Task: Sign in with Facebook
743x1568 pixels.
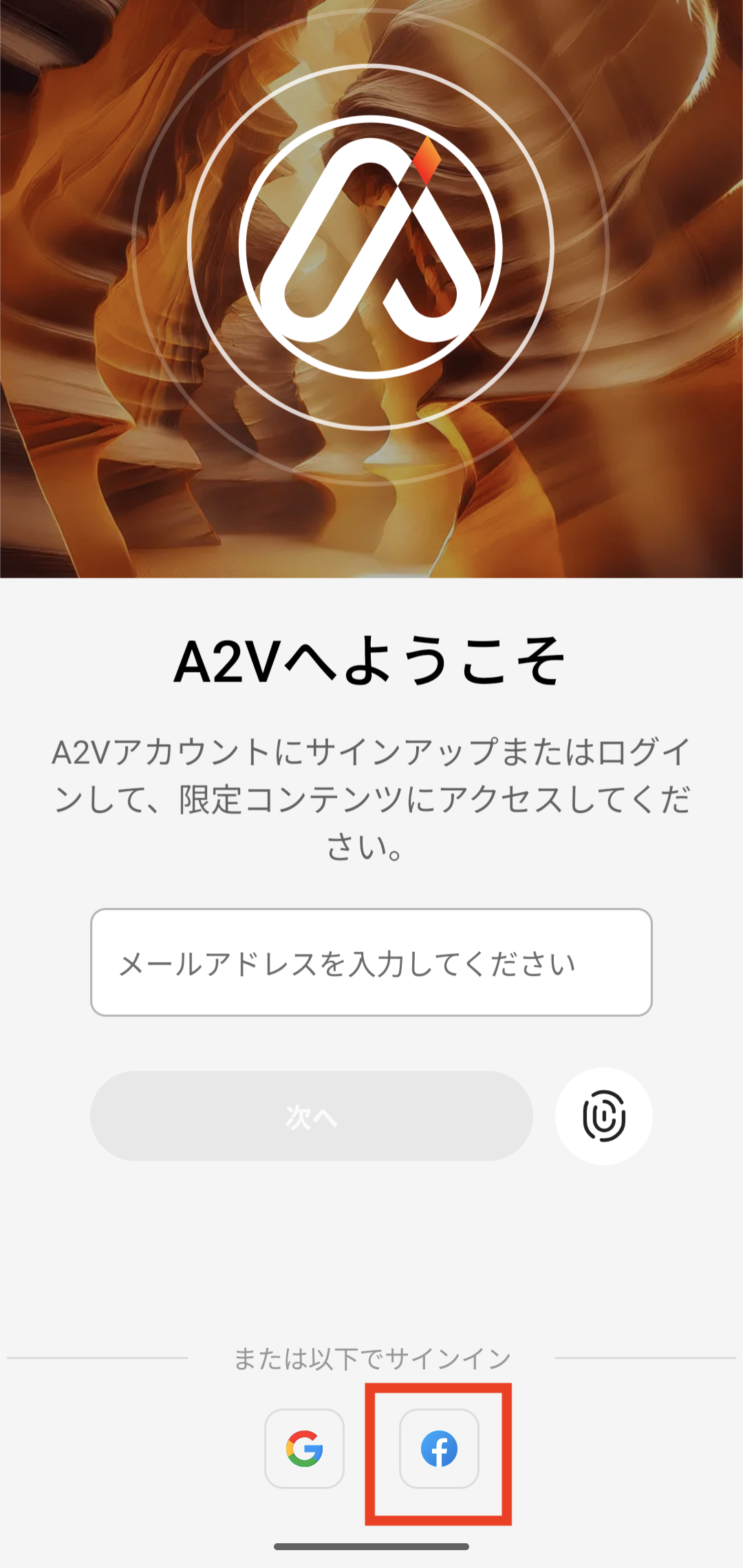Action: 439,1448
